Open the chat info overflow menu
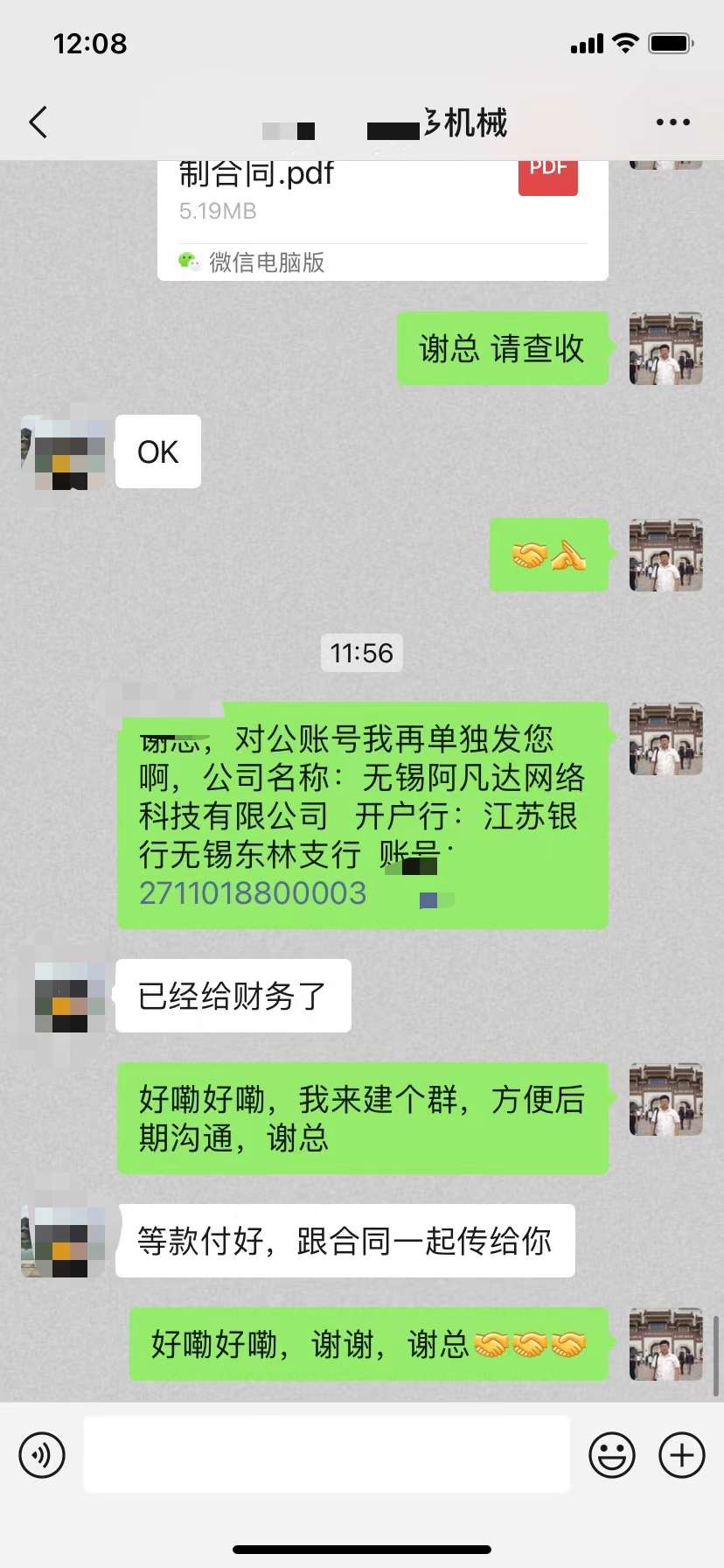The height and width of the screenshot is (1568, 724). pos(672,122)
